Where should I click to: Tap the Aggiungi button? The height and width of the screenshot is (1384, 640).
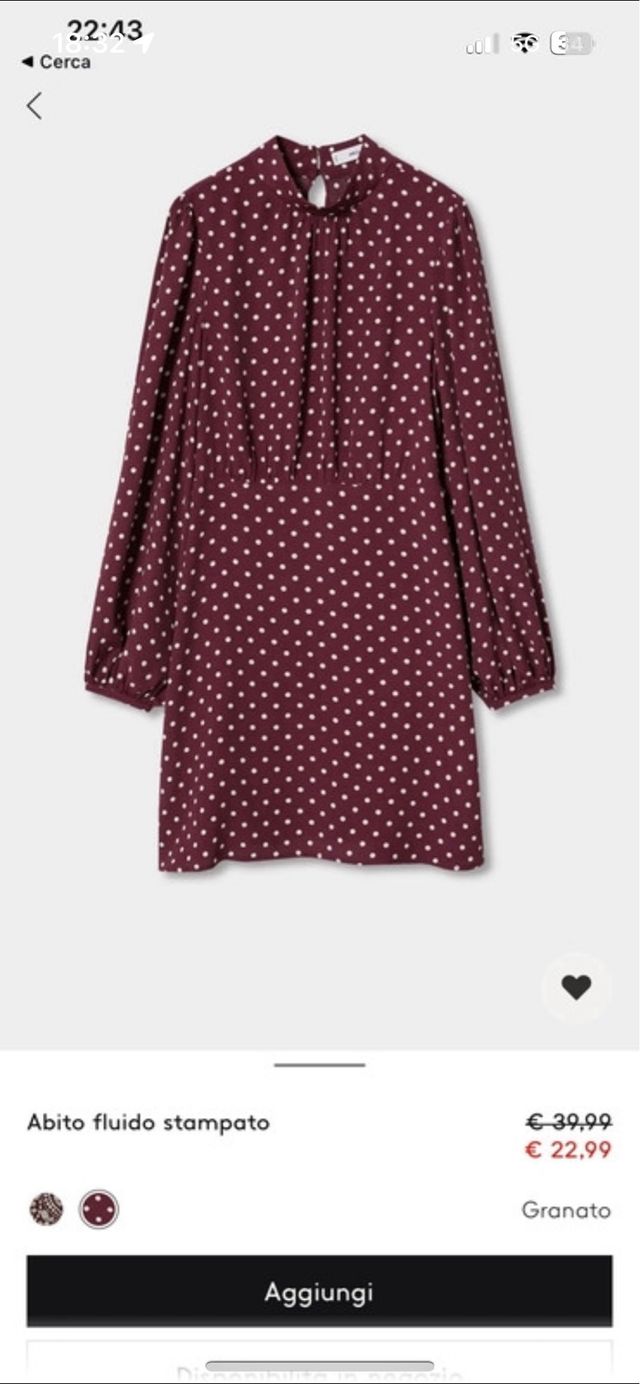point(319,1291)
